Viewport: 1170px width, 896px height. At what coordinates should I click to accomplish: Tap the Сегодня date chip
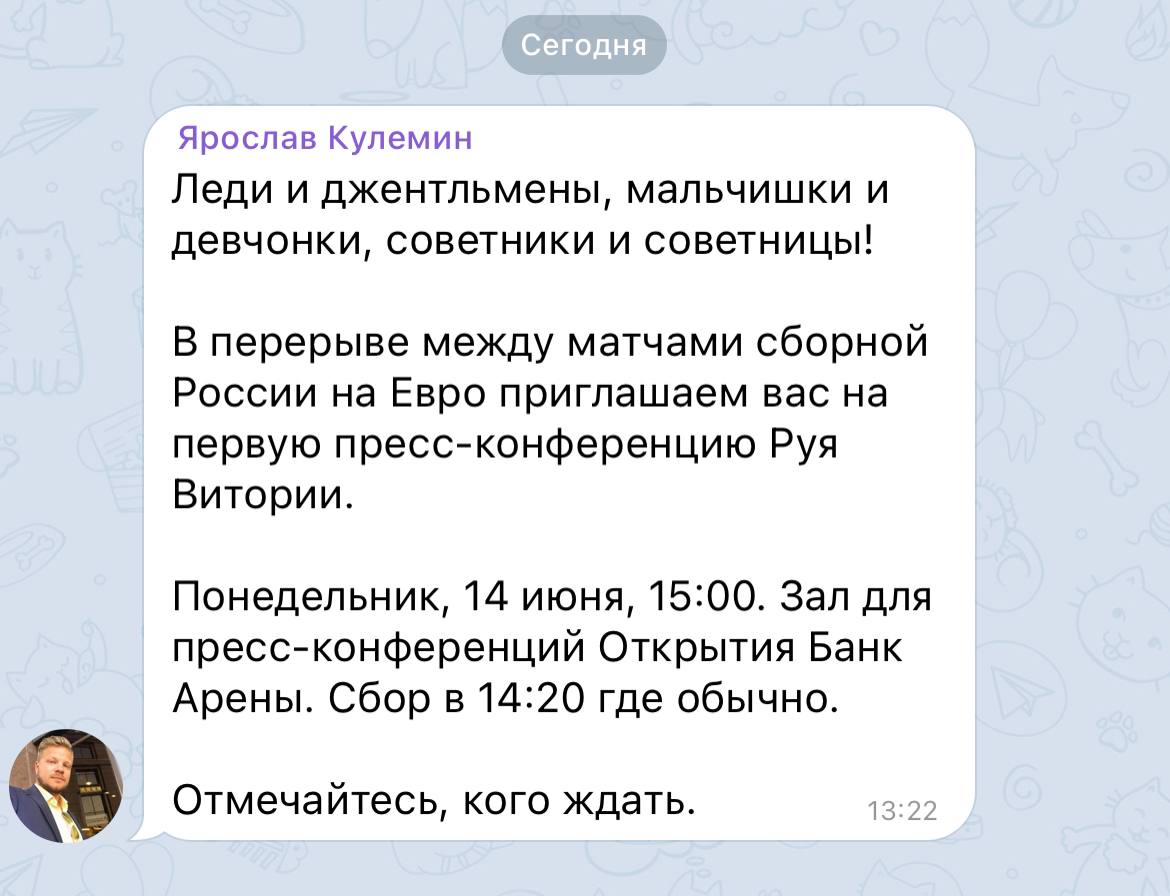[584, 45]
